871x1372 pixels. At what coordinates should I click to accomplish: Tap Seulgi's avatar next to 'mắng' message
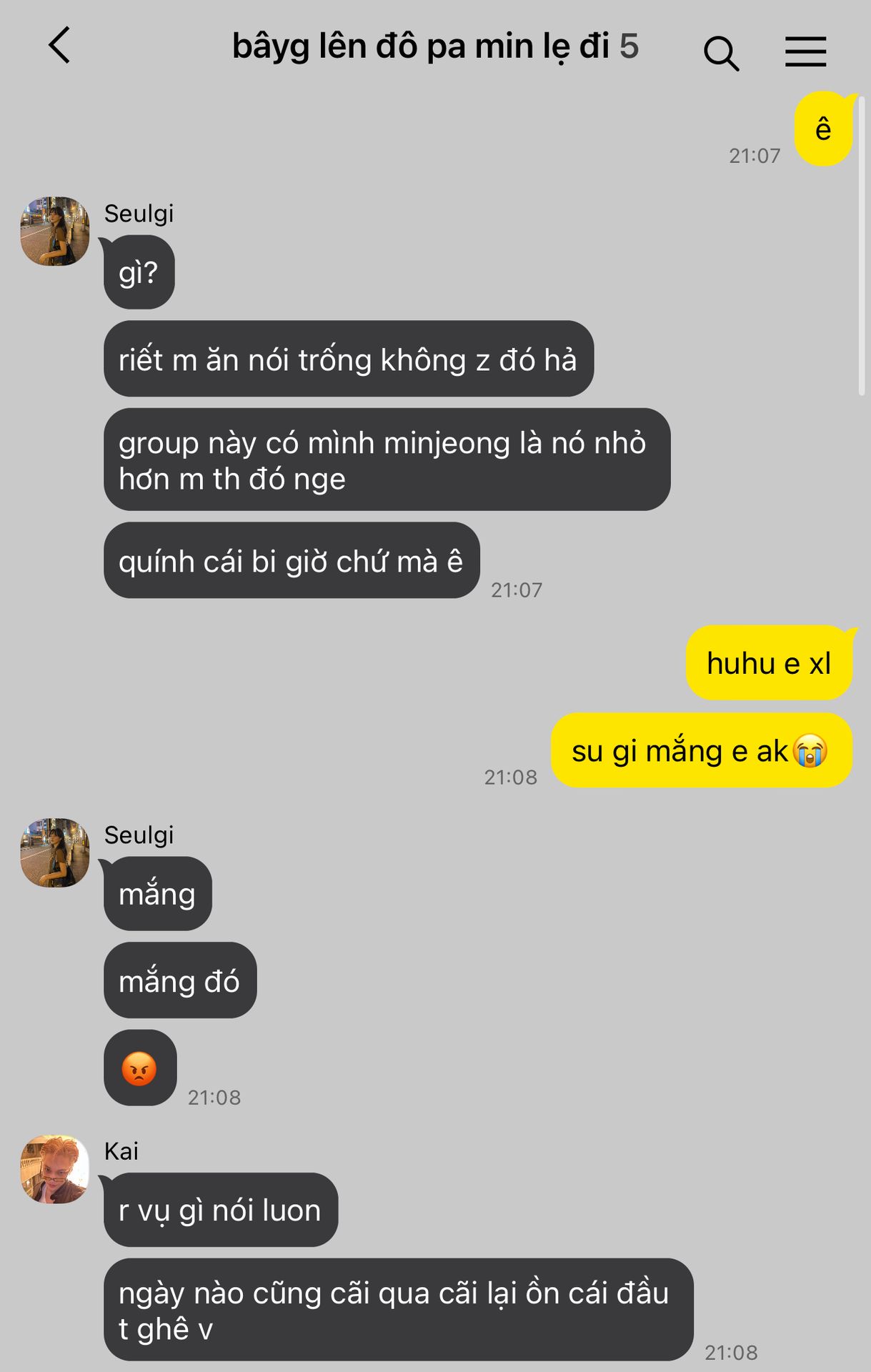coord(55,853)
